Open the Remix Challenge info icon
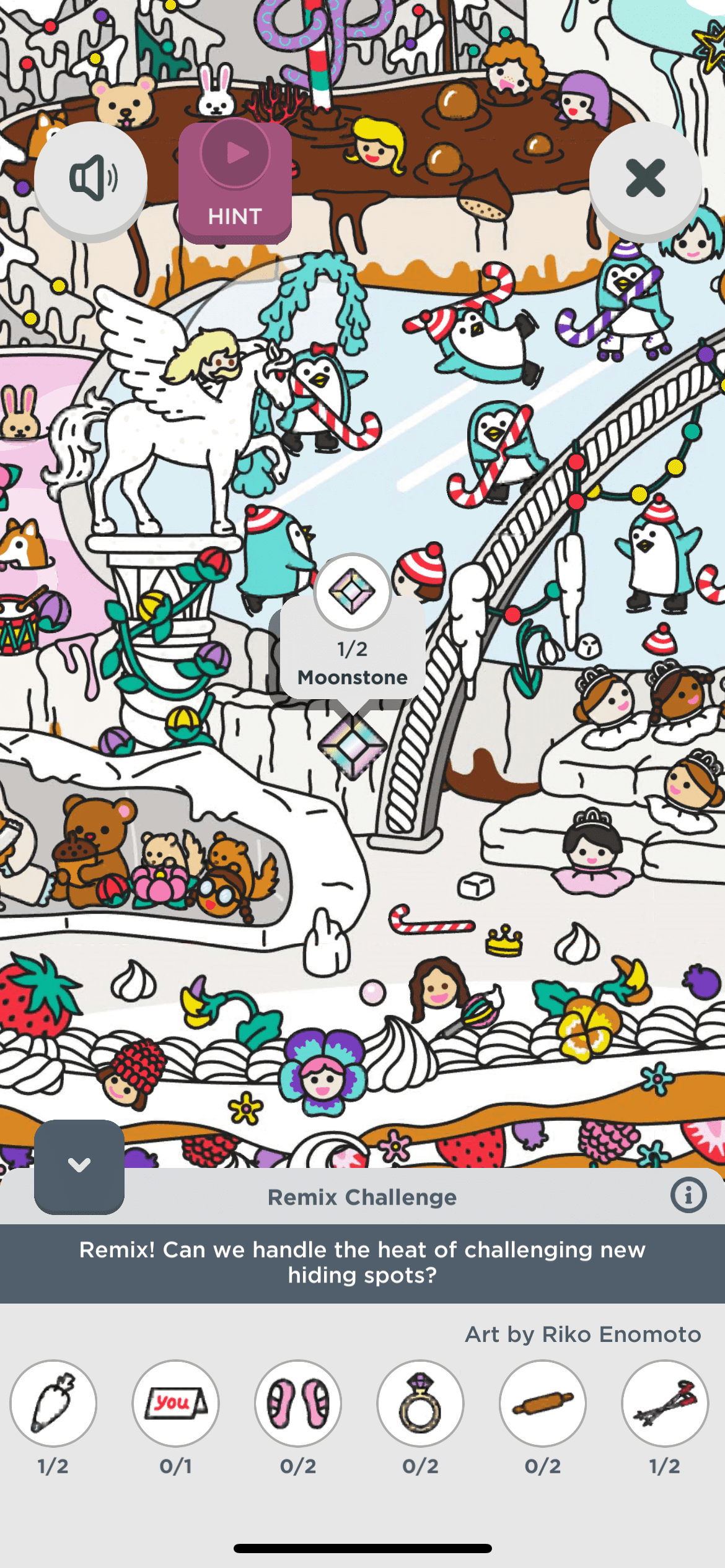Viewport: 725px width, 1568px height. pos(688,1195)
